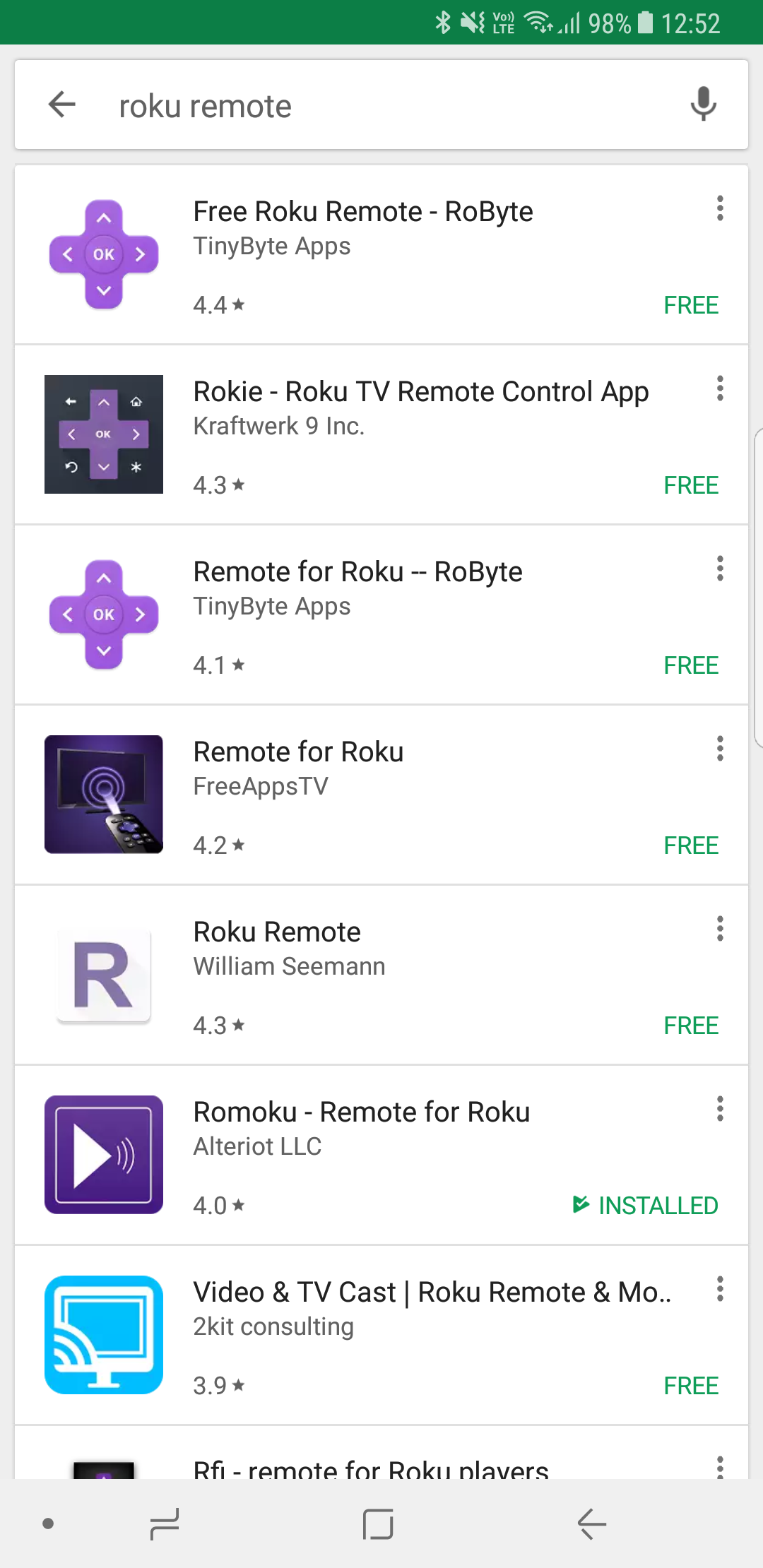Viewport: 763px width, 1568px height.
Task: View Video & TV Cast by 2kit consulting
Action: [x=381, y=1336]
